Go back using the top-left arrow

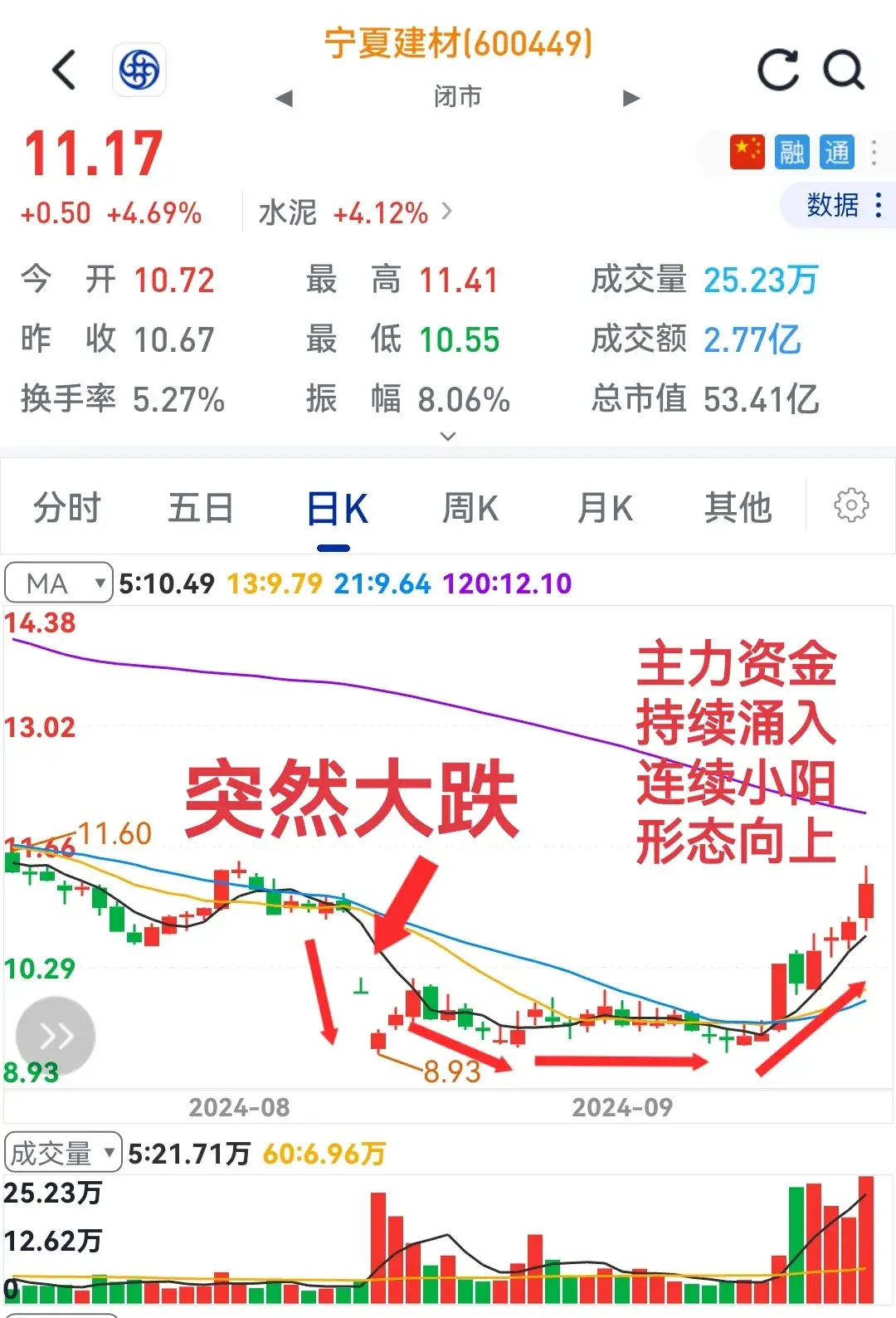pos(64,70)
